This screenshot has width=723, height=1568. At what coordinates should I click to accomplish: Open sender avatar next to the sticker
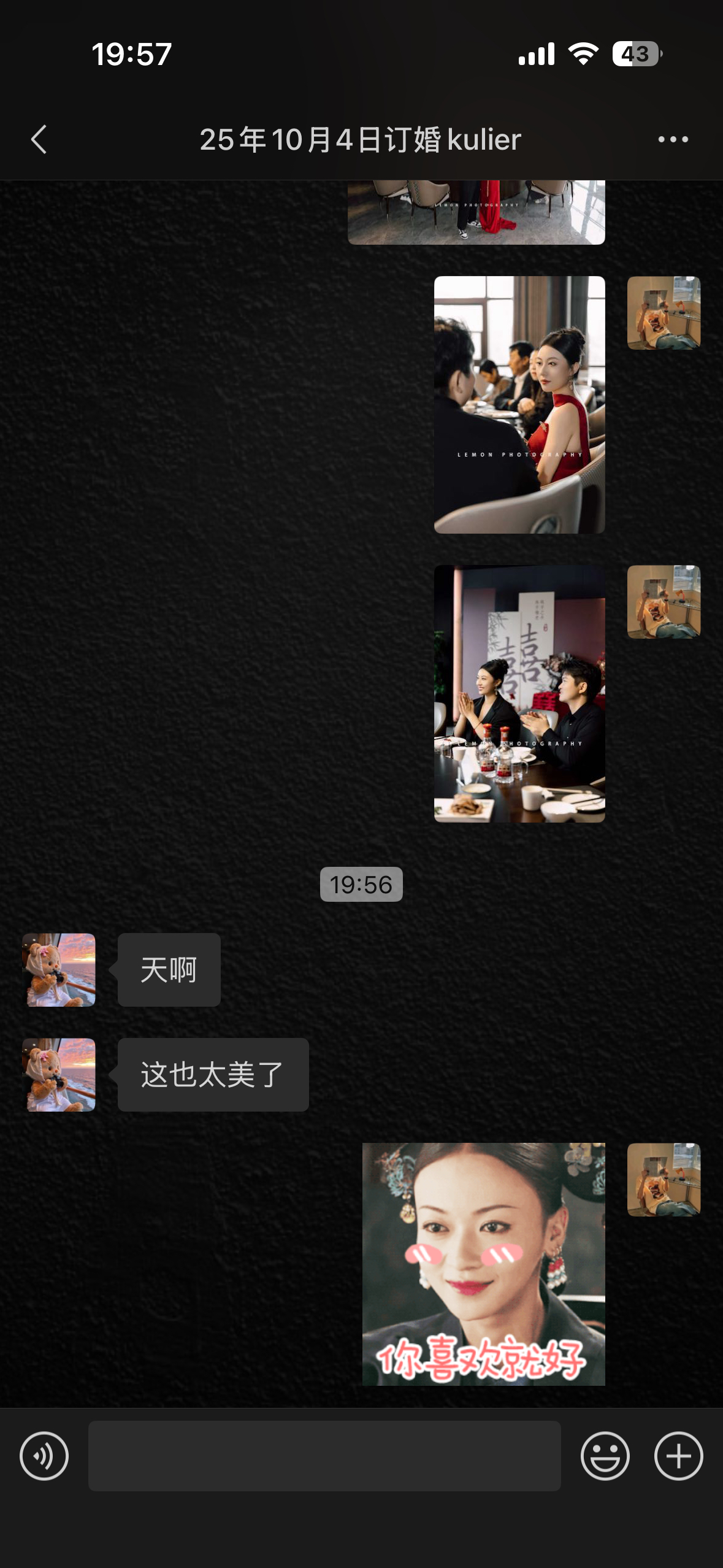pos(664,1179)
